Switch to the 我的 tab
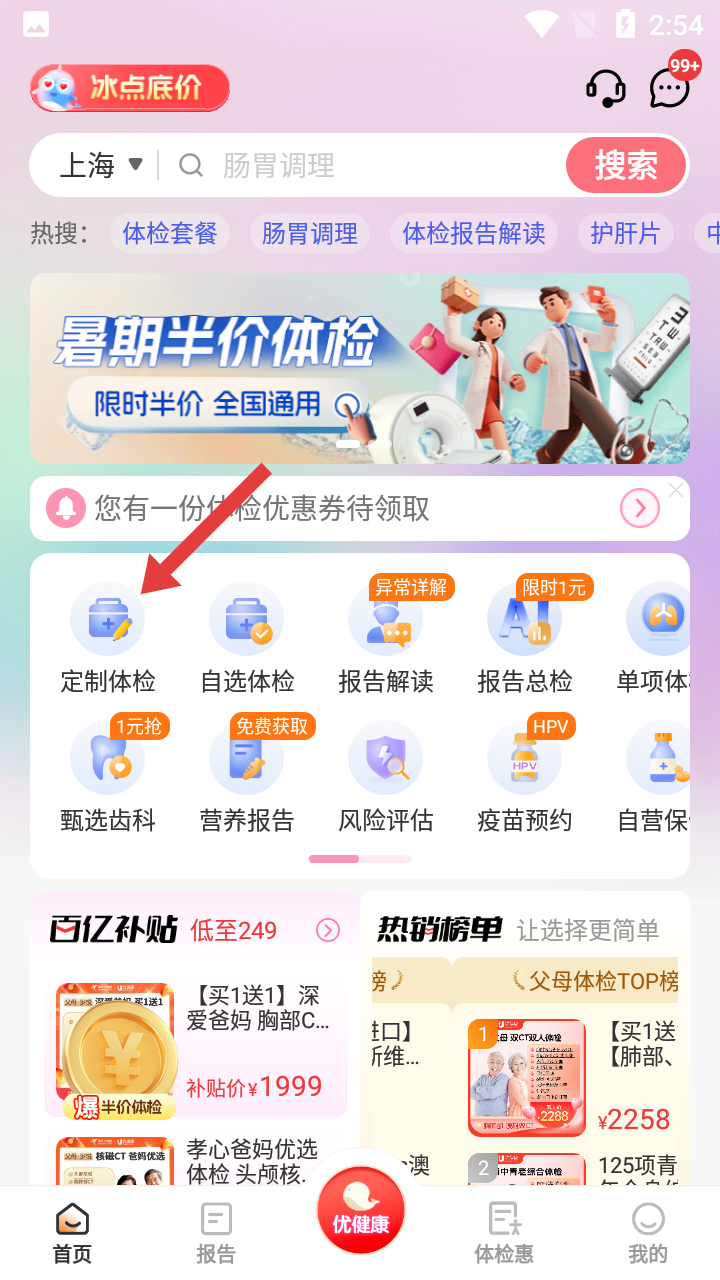The image size is (720, 1280). pos(648,1232)
